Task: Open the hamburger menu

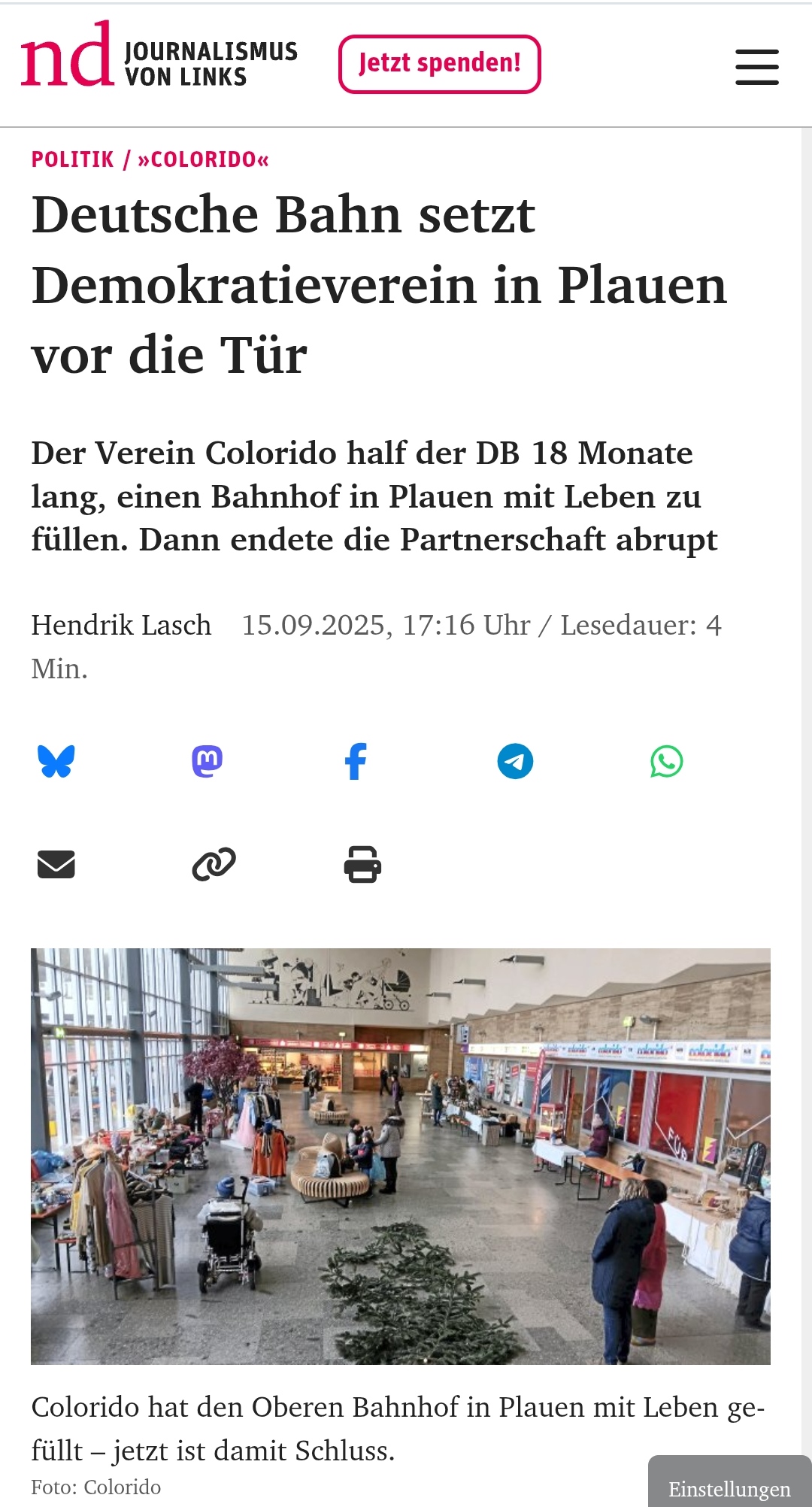Action: coord(756,67)
